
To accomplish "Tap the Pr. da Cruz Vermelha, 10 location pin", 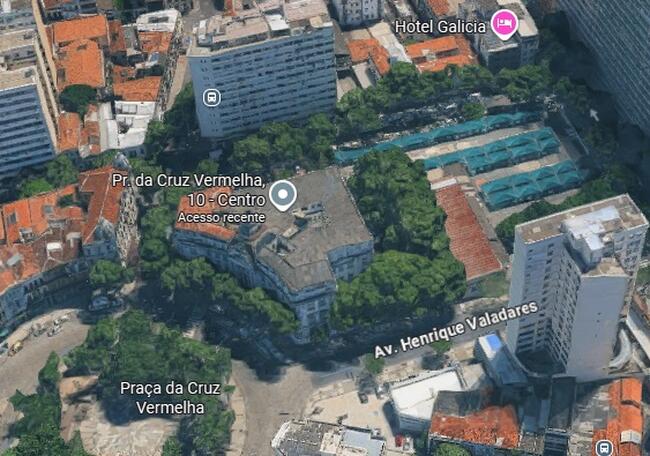I will point(283,196).
